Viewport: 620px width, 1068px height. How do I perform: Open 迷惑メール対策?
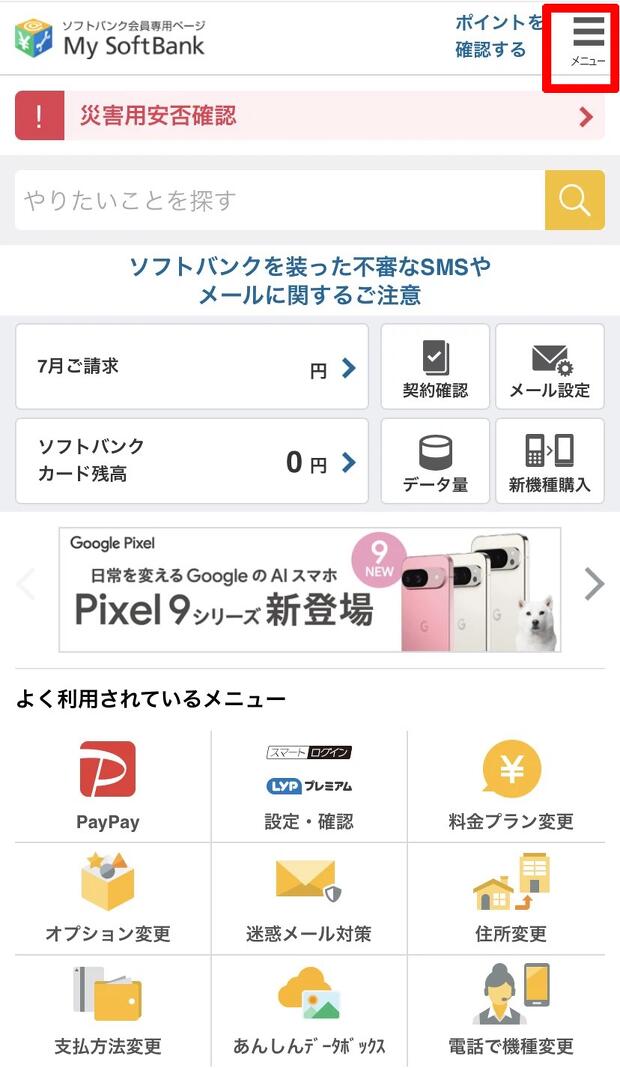point(309,898)
